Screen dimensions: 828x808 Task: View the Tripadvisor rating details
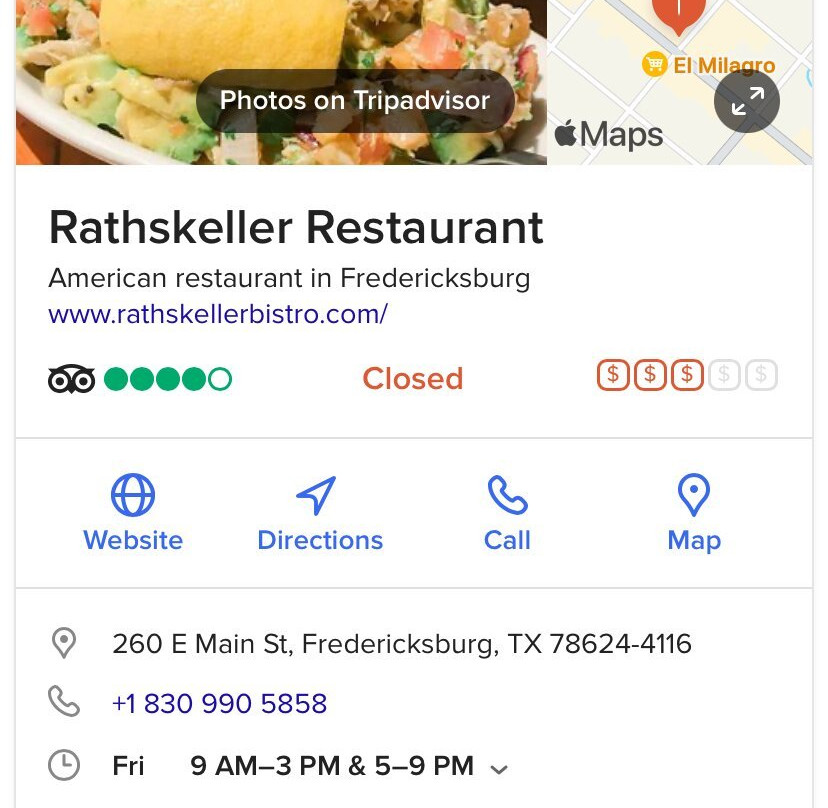[x=141, y=380]
